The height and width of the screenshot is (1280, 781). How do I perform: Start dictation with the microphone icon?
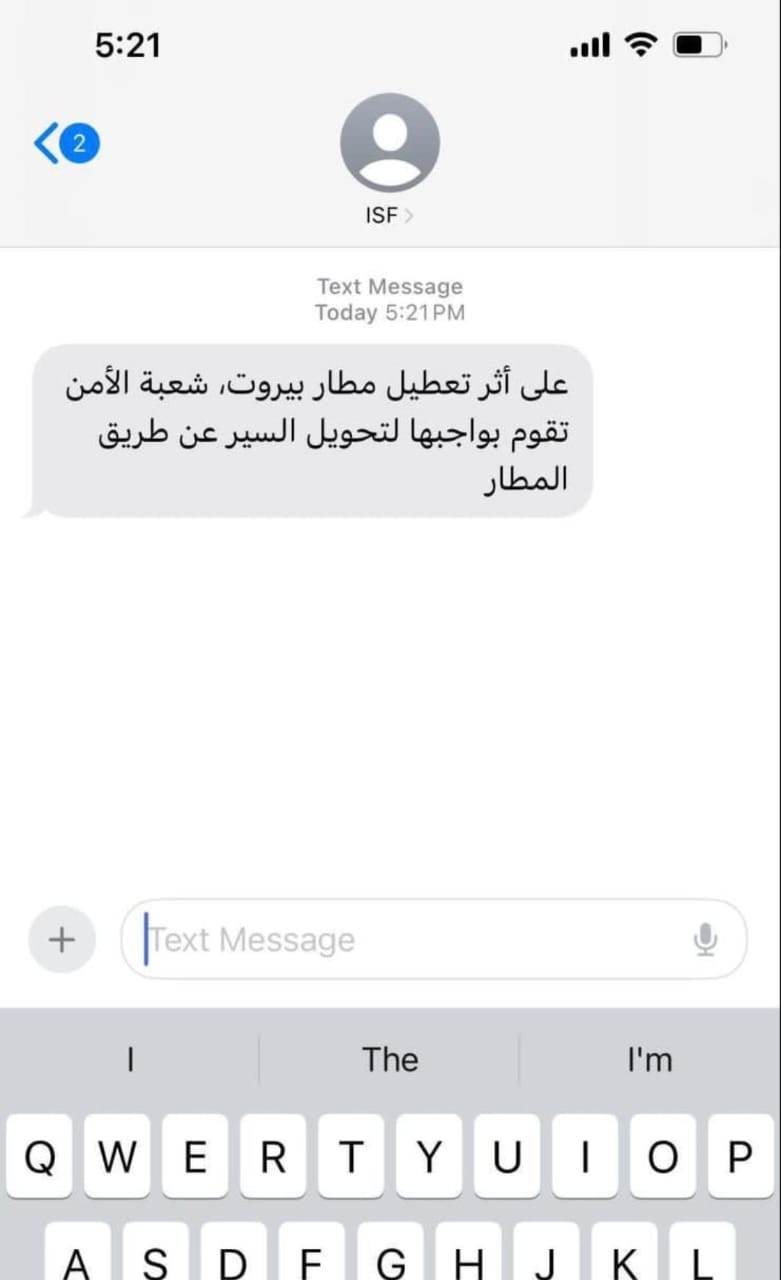pyautogui.click(x=705, y=940)
